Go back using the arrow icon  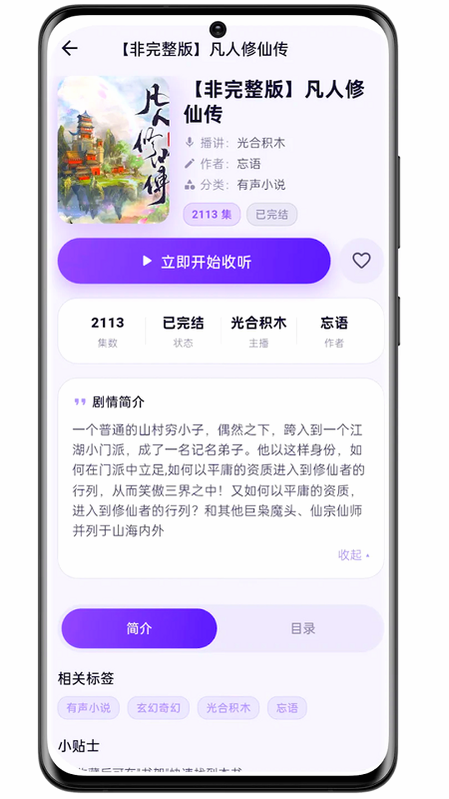click(70, 48)
